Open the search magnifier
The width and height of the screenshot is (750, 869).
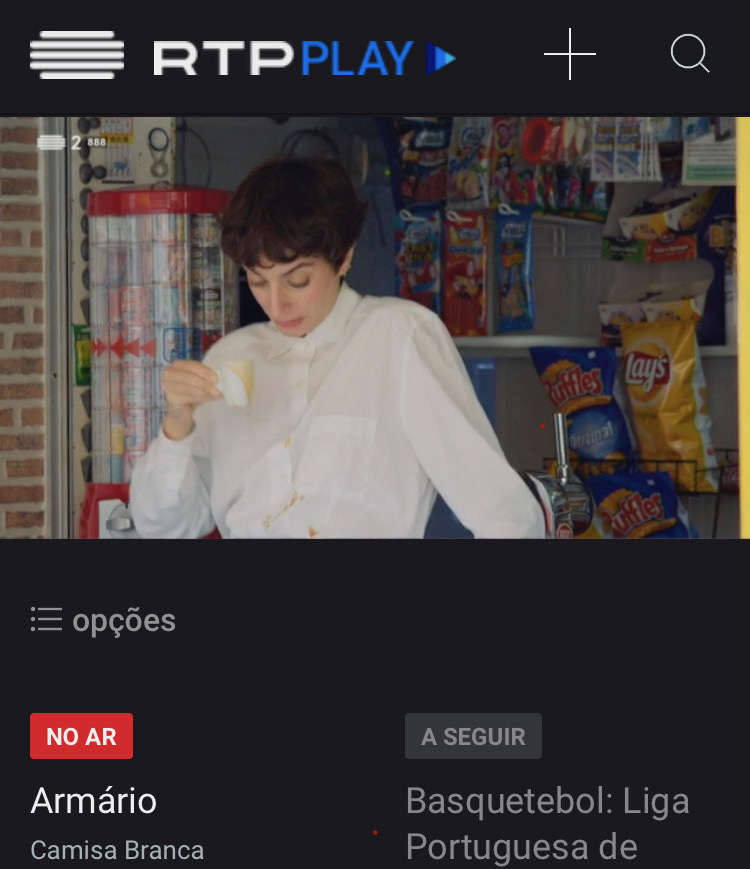690,54
